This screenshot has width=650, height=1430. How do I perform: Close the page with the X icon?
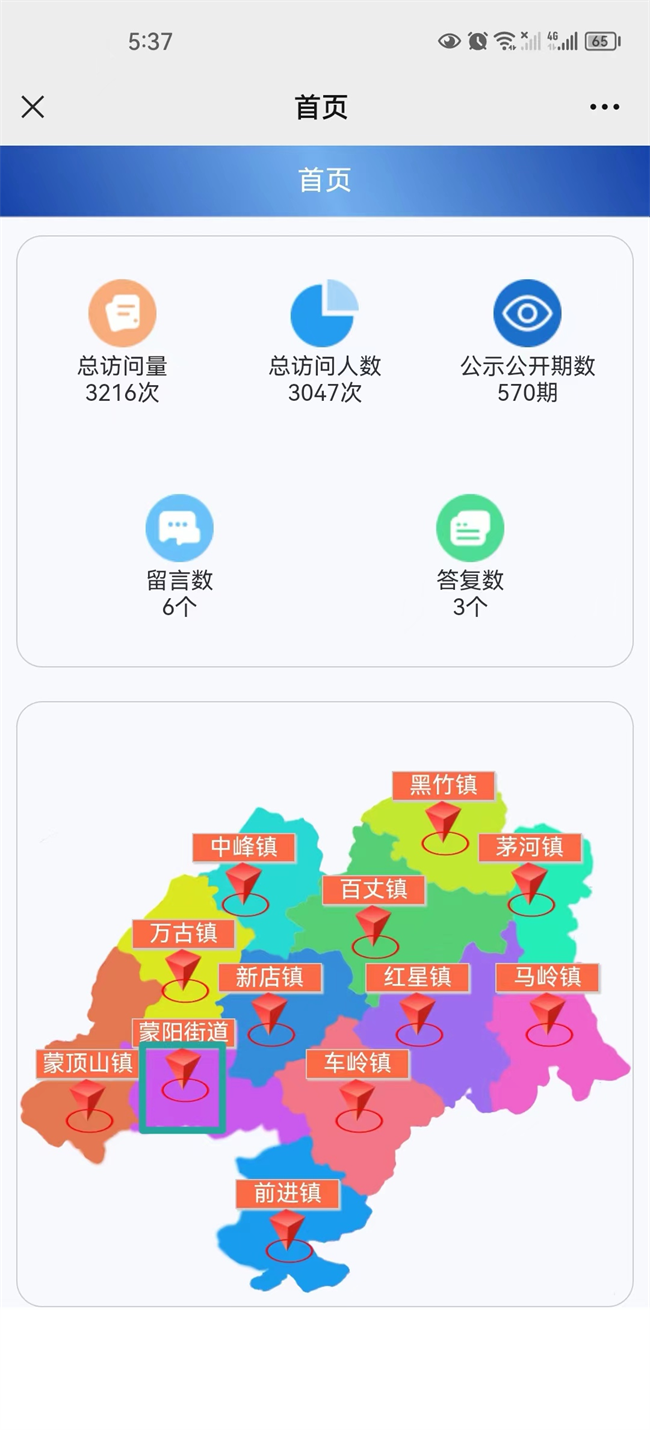coord(33,107)
